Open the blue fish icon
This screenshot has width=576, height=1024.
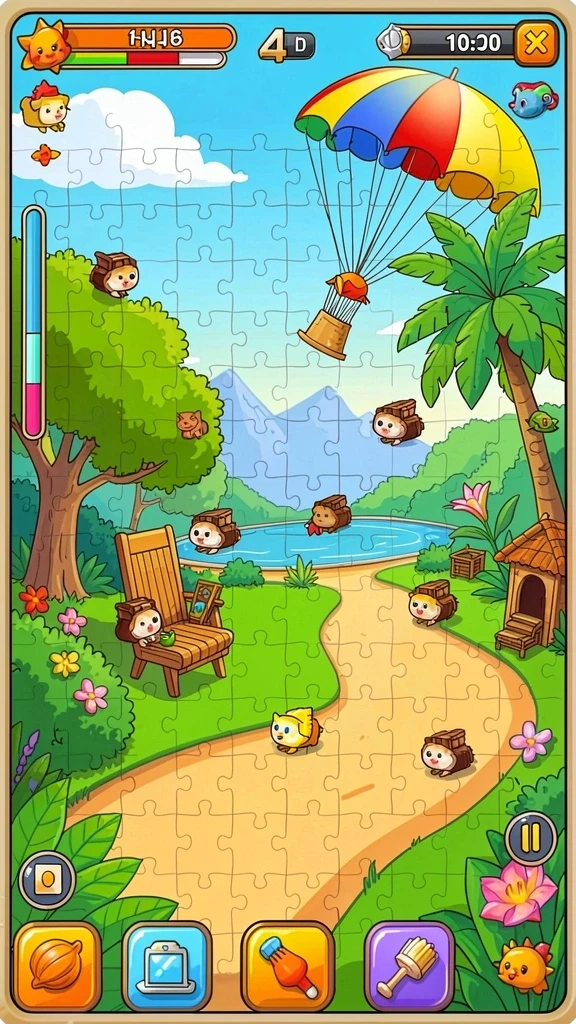pyautogui.click(x=533, y=99)
